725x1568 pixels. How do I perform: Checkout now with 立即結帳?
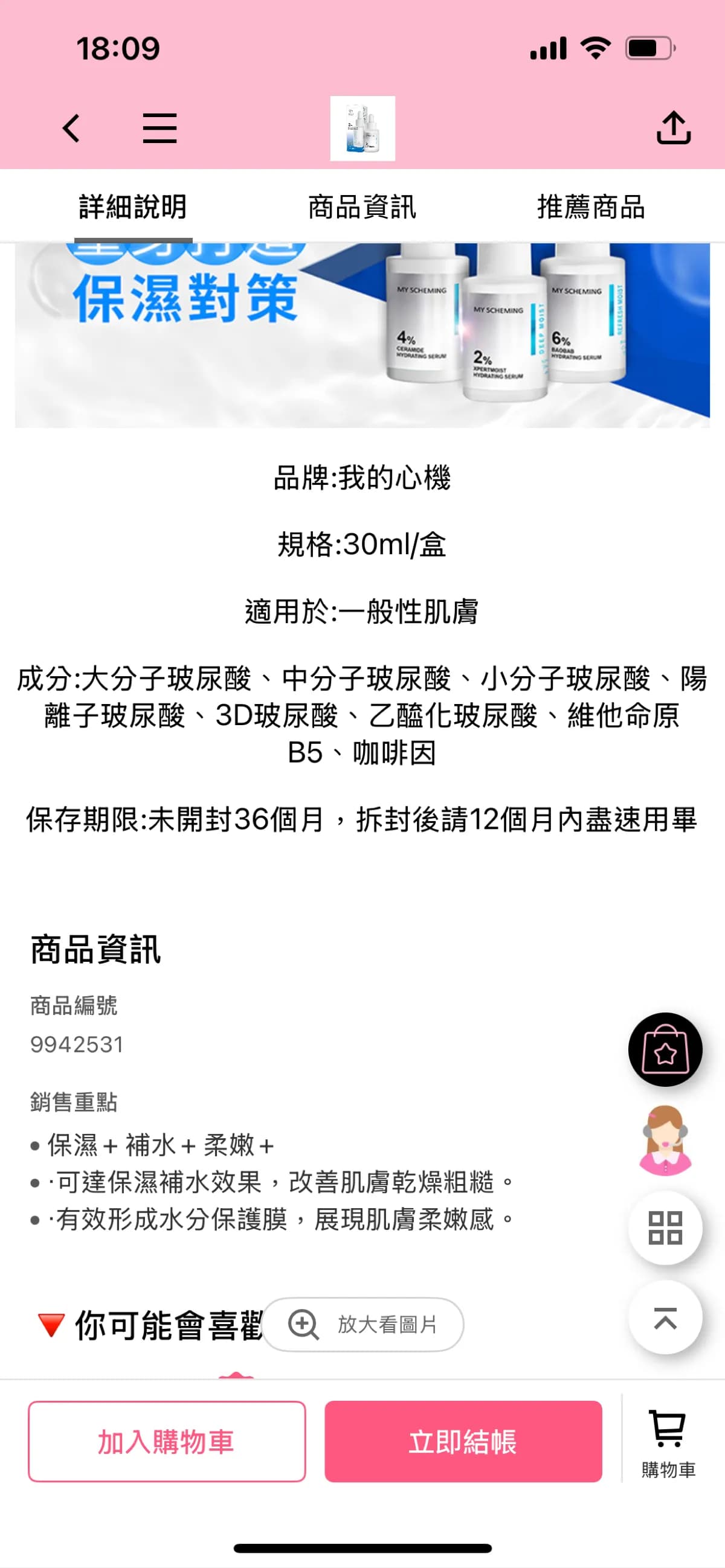coord(463,1441)
